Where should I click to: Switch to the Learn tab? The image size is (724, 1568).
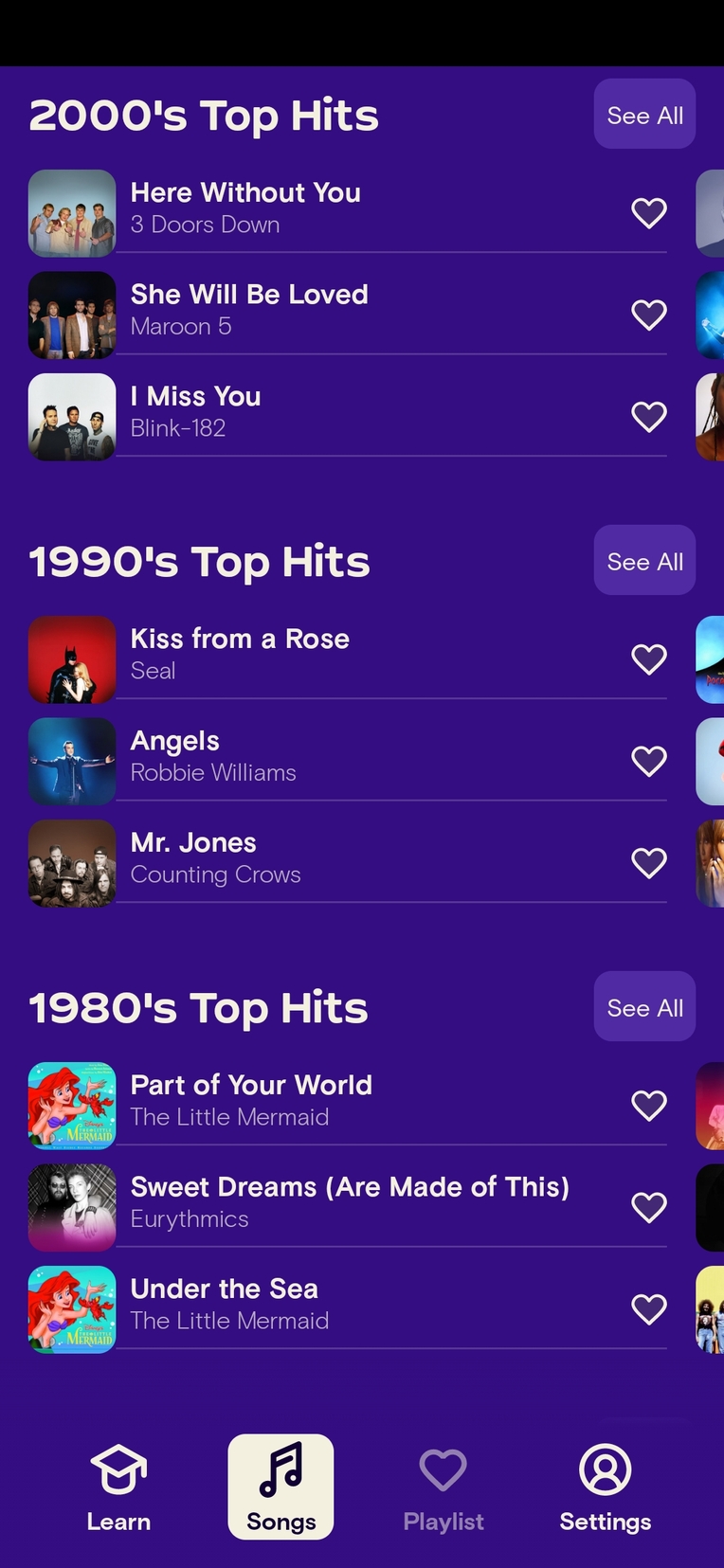coord(118,1487)
